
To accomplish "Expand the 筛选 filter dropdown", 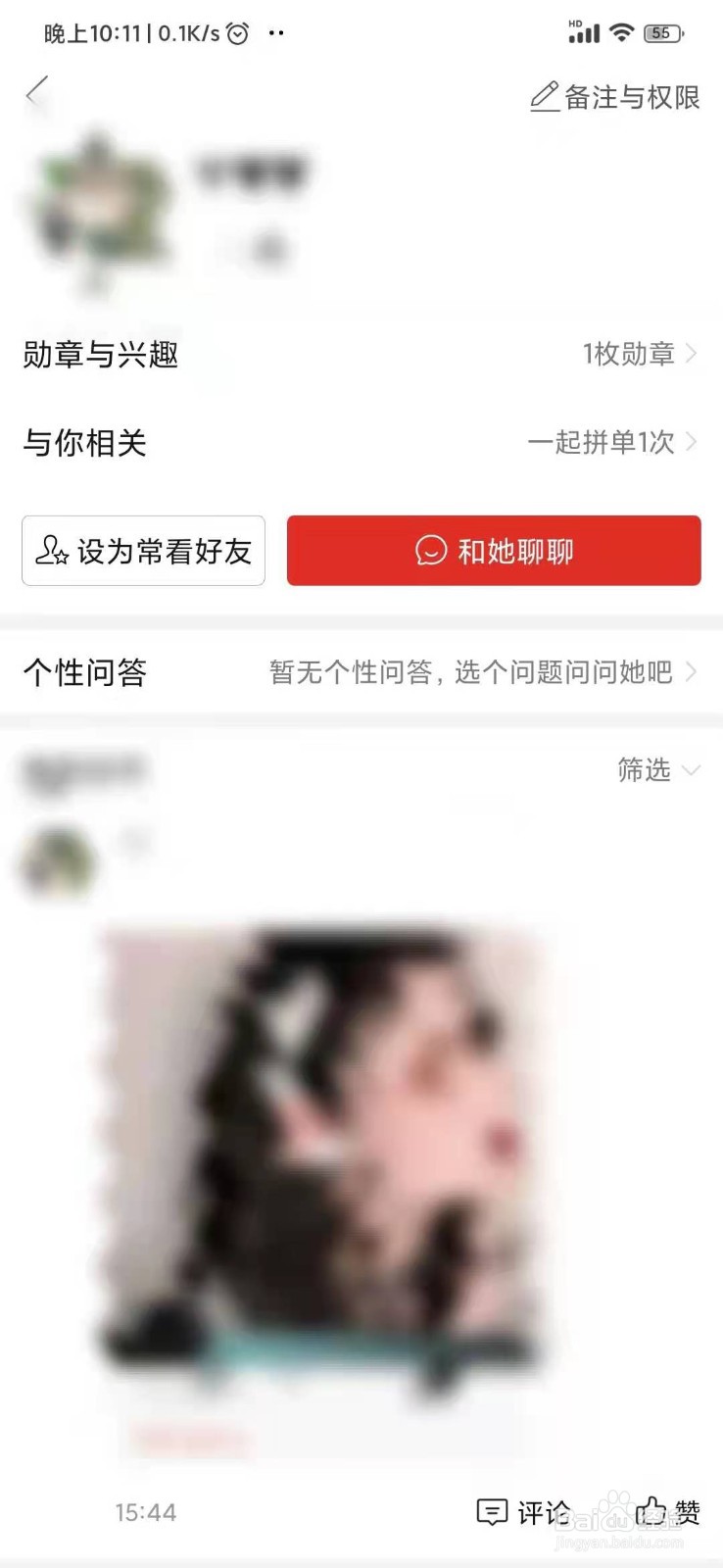I will click(x=660, y=771).
